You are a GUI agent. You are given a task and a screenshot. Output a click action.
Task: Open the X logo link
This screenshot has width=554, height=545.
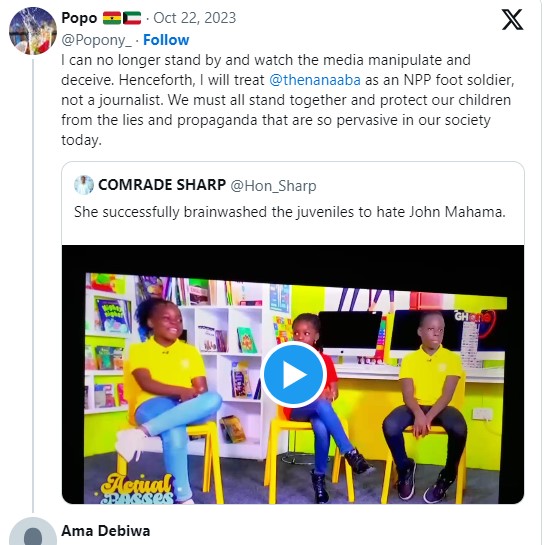pyautogui.click(x=512, y=20)
